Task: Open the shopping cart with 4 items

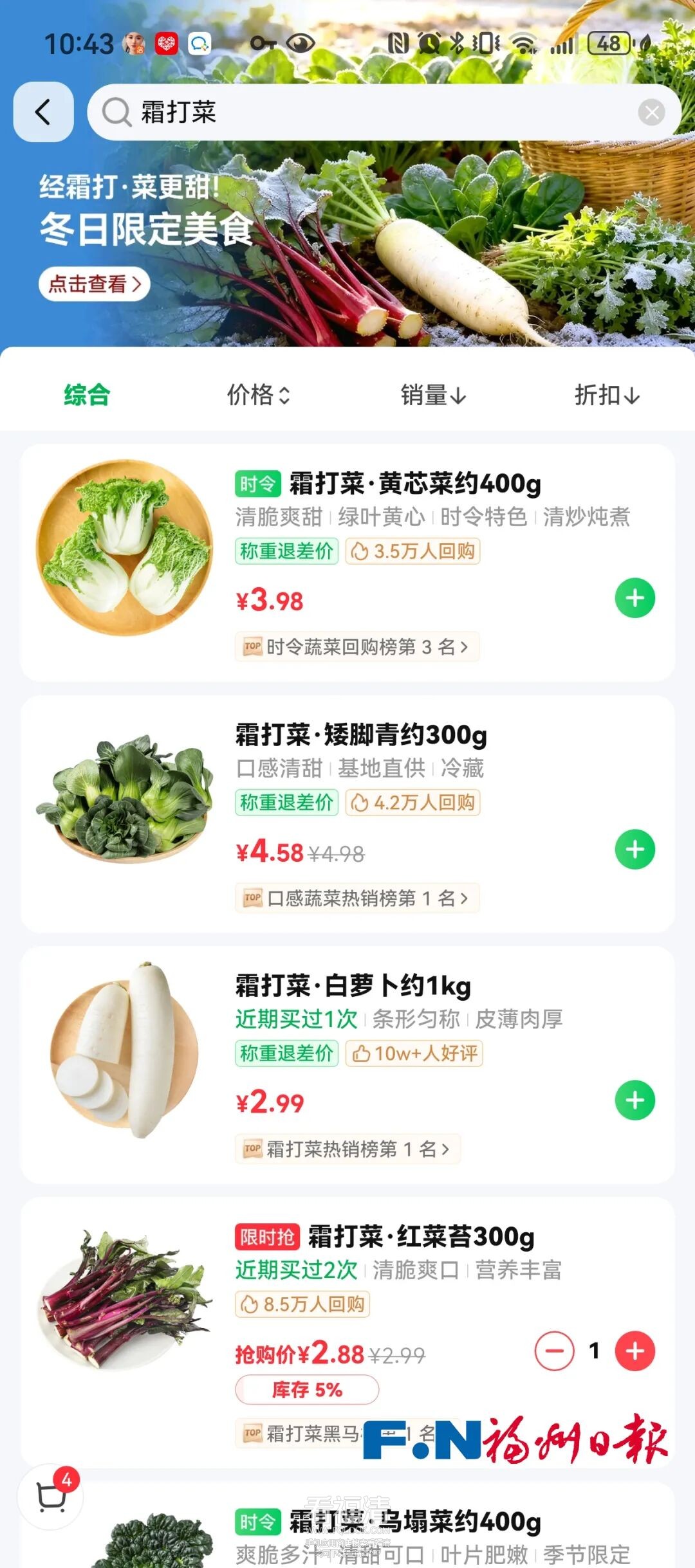Action: tap(51, 1496)
